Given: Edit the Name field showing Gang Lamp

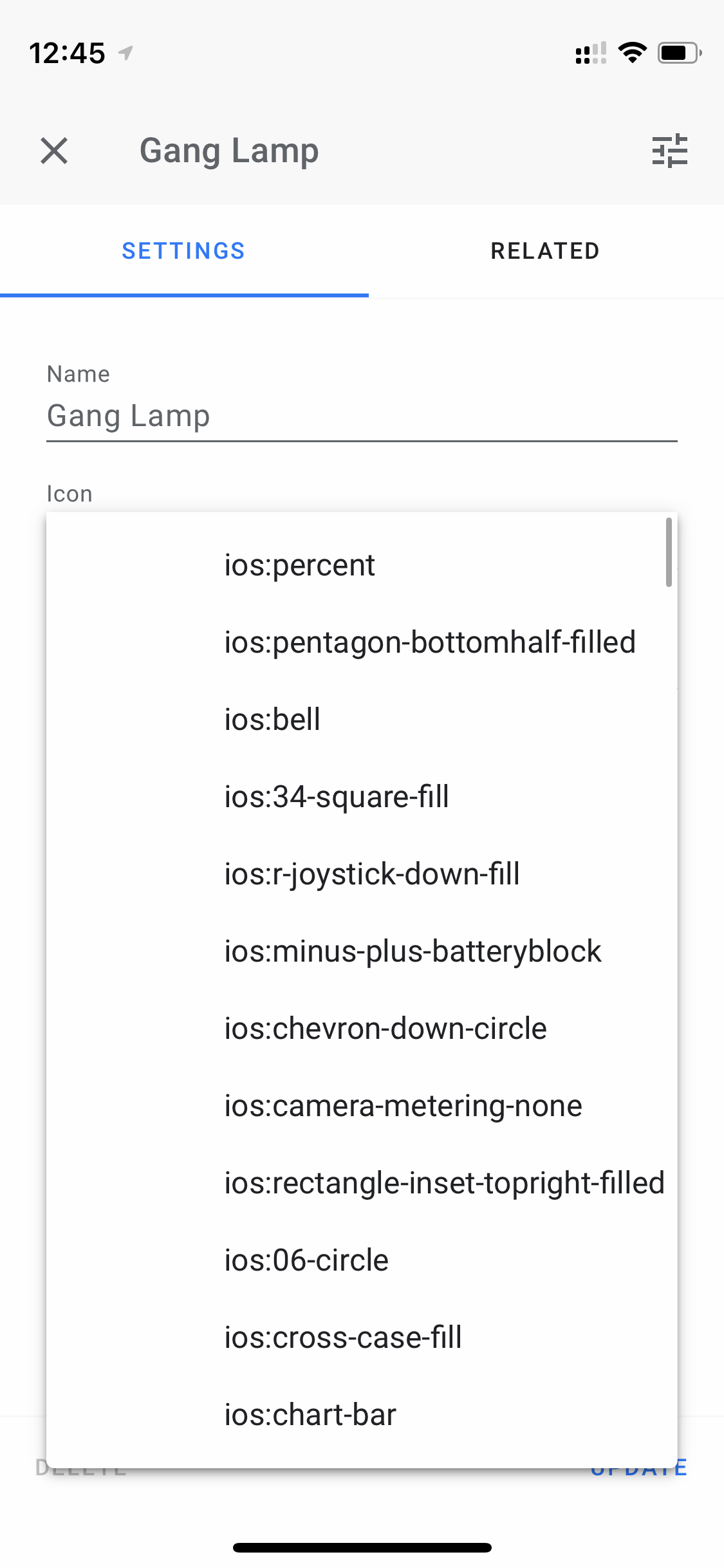Looking at the screenshot, I should (360, 415).
